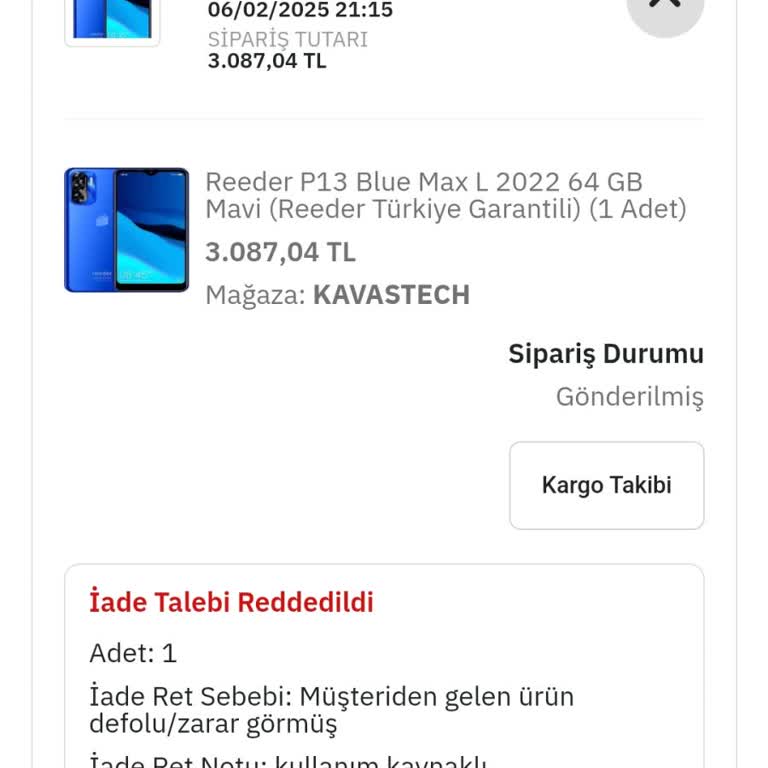Tap the Kargo Takibi button
This screenshot has height=768, width=768.
coord(606,486)
